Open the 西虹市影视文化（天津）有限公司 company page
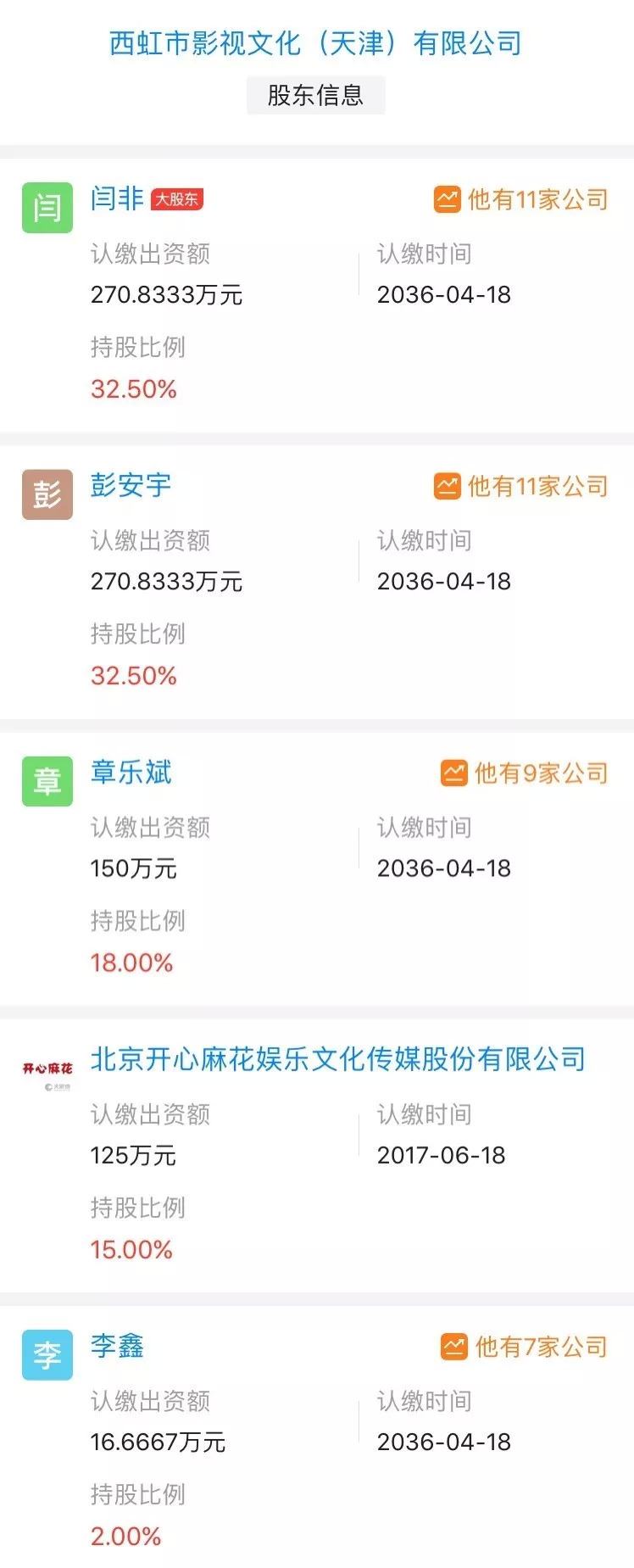 point(315,43)
